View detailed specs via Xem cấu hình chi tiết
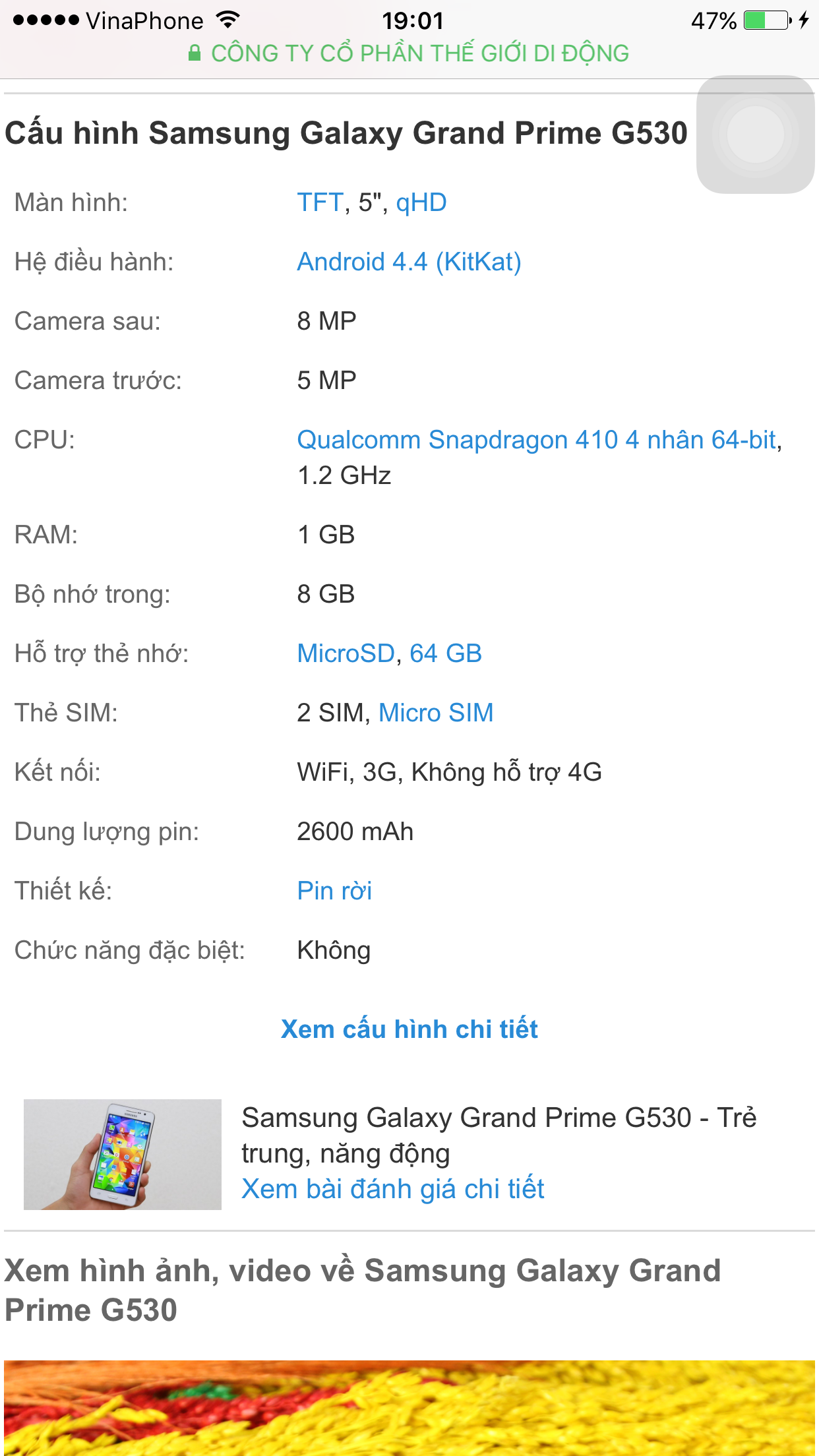Image resolution: width=819 pixels, height=1456 pixels. tap(409, 1029)
